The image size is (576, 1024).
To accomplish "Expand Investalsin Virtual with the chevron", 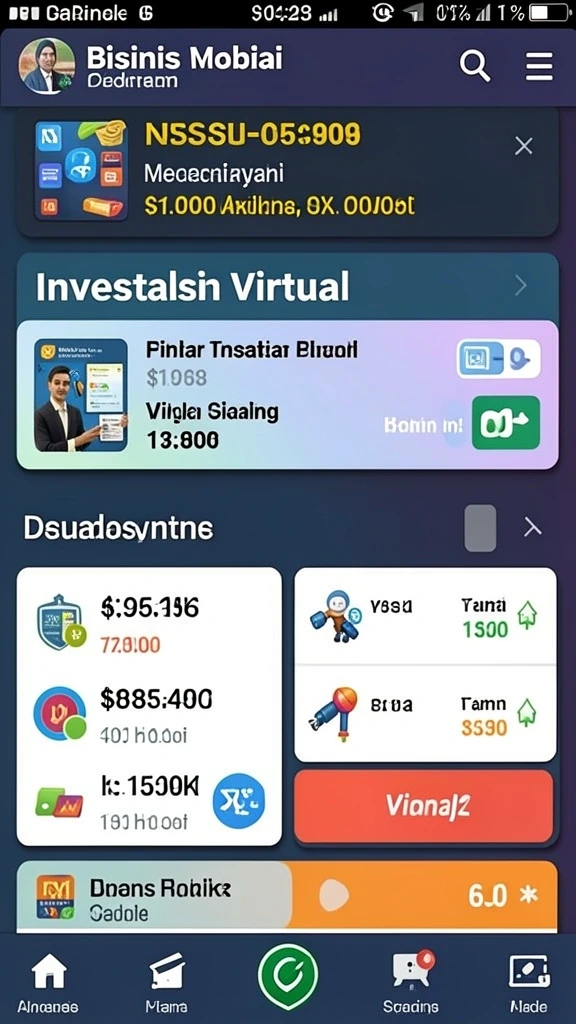I will coord(521,285).
